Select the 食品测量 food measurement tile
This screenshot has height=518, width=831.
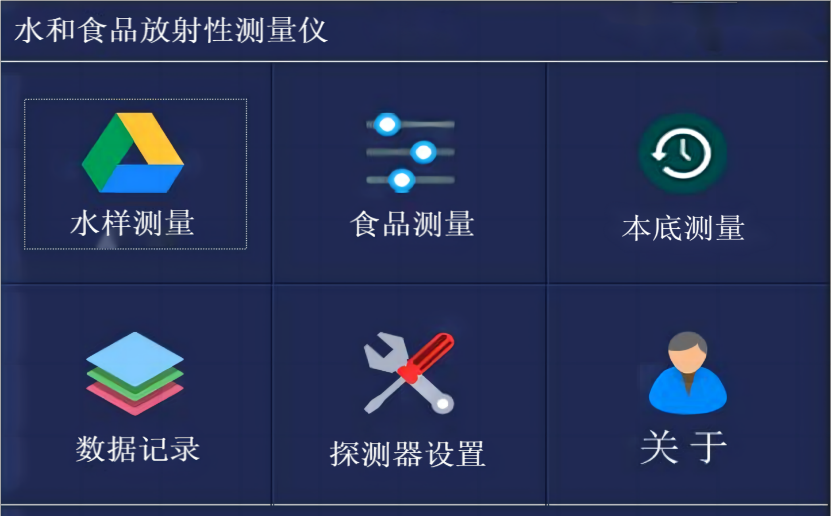pos(411,174)
